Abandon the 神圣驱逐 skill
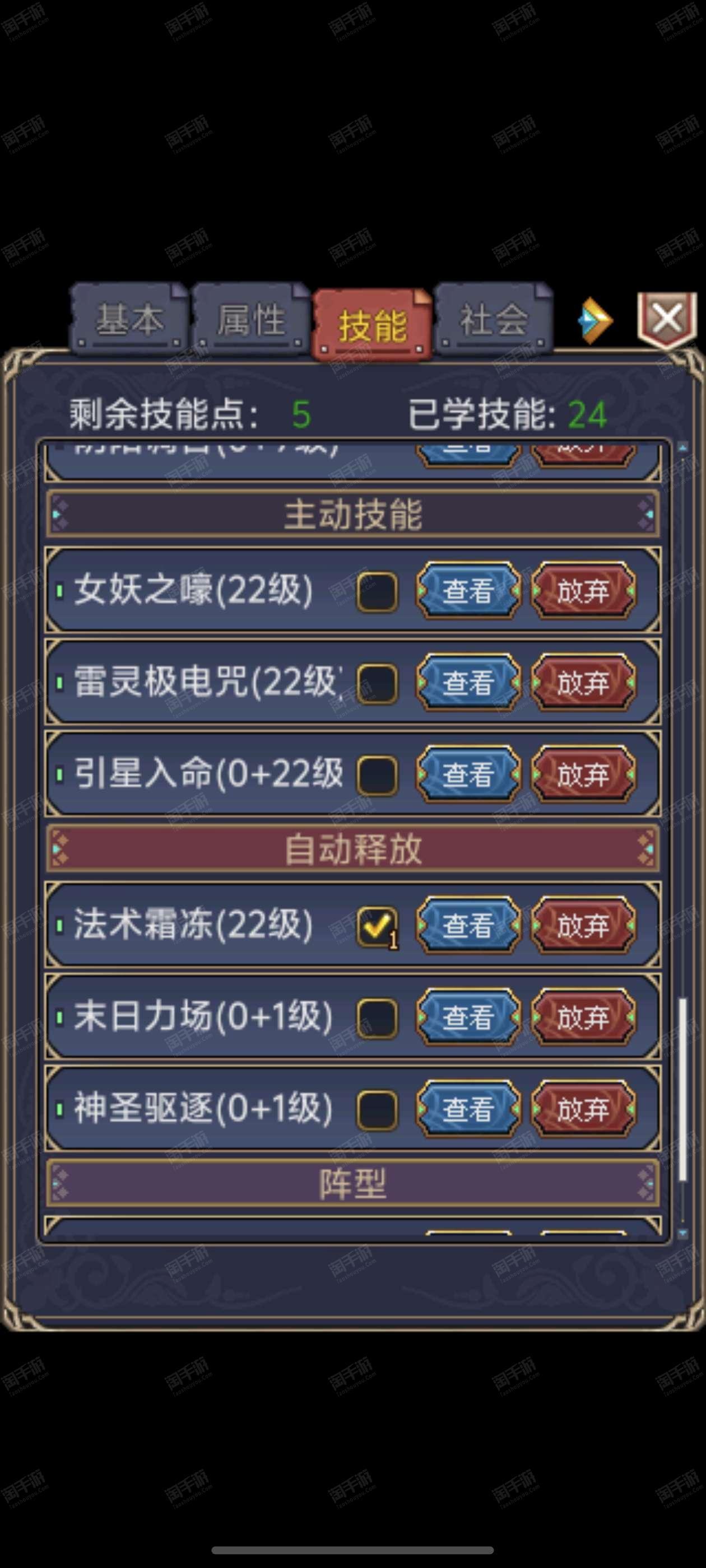Screen dimensions: 706x1568 point(583,1109)
